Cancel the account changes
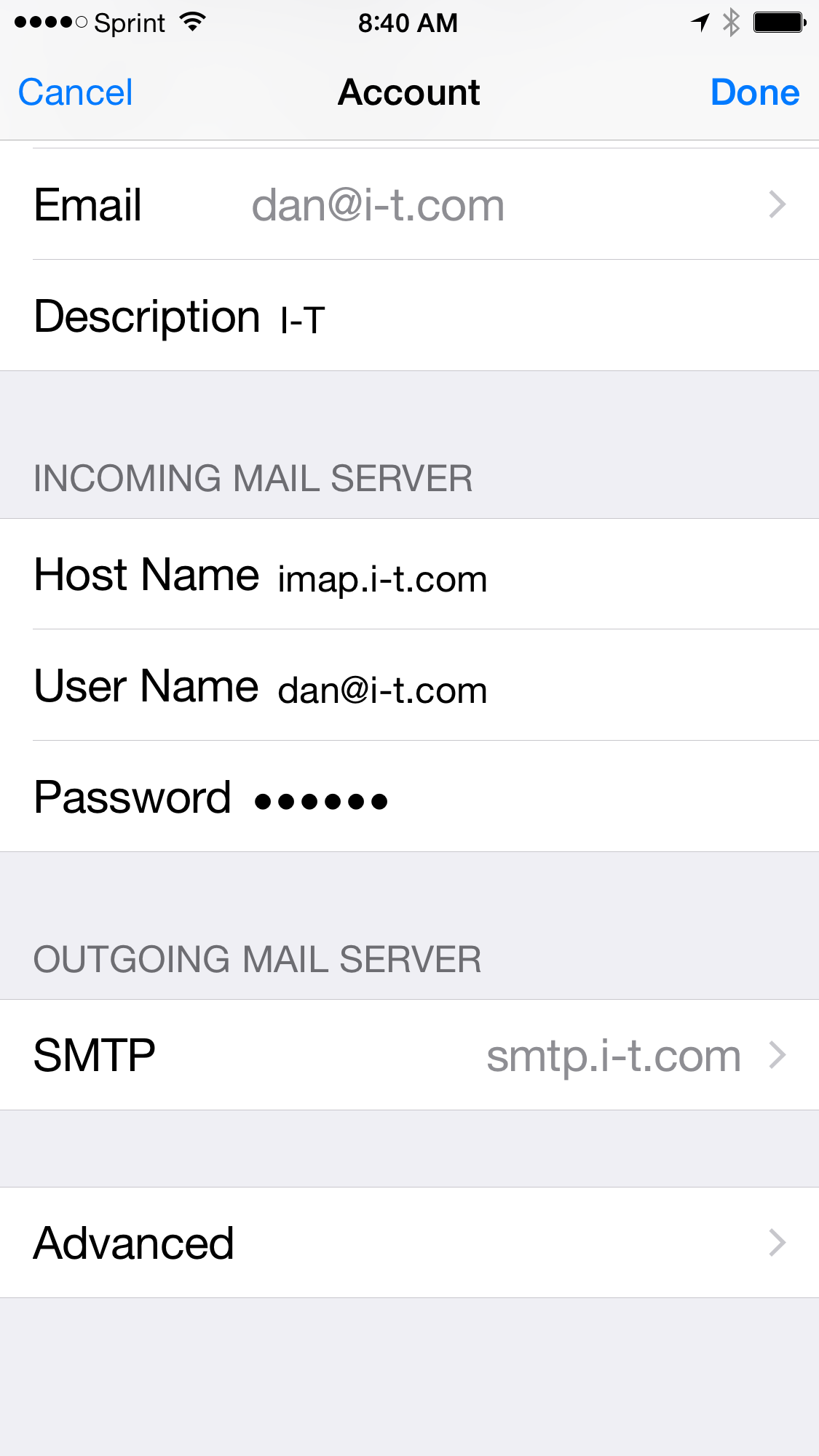The height and width of the screenshot is (1456, 819). [x=75, y=92]
